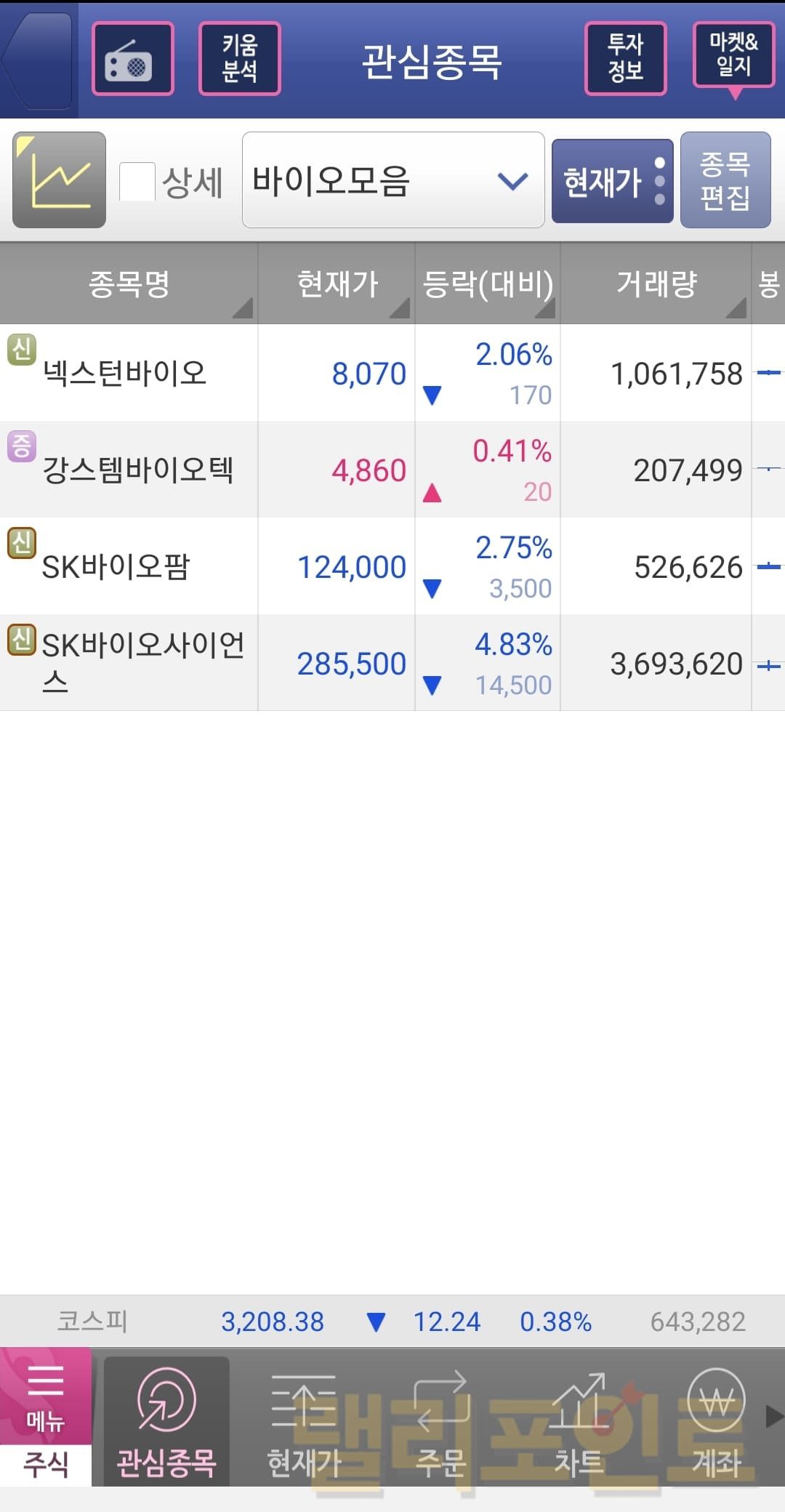
Task: Check the 상세 checkbox
Action: (137, 181)
